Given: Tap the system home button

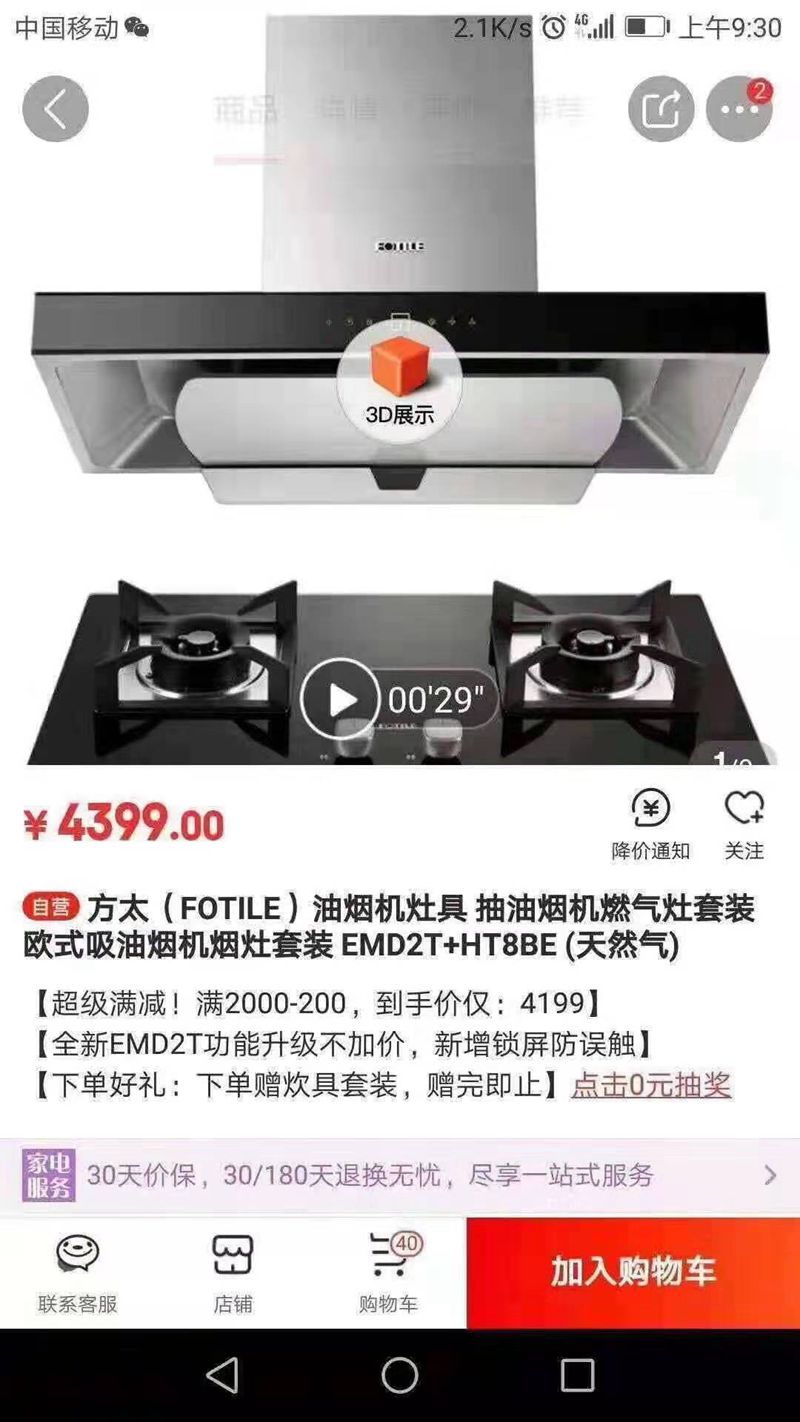Looking at the screenshot, I should pyautogui.click(x=400, y=1376).
